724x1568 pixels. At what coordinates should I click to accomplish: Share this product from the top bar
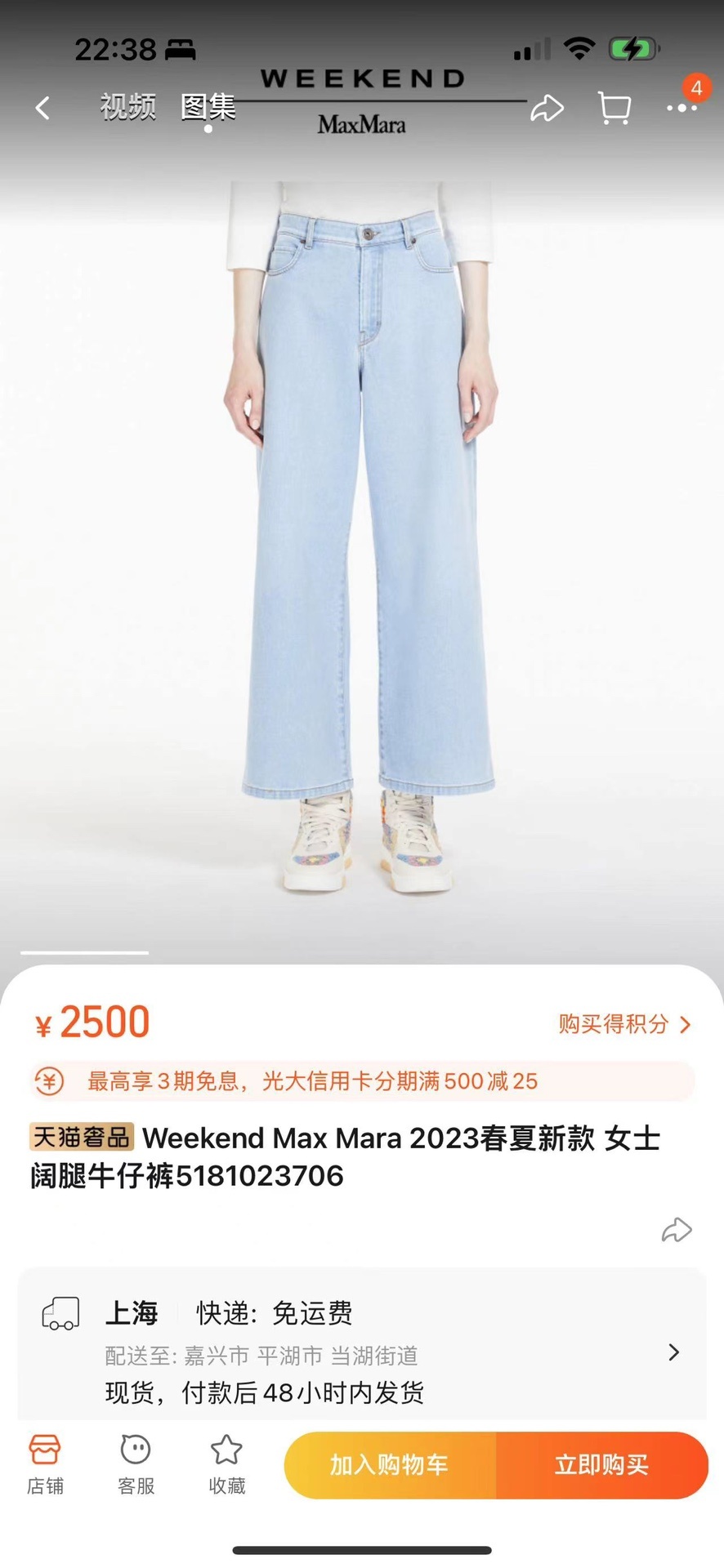pyautogui.click(x=547, y=108)
